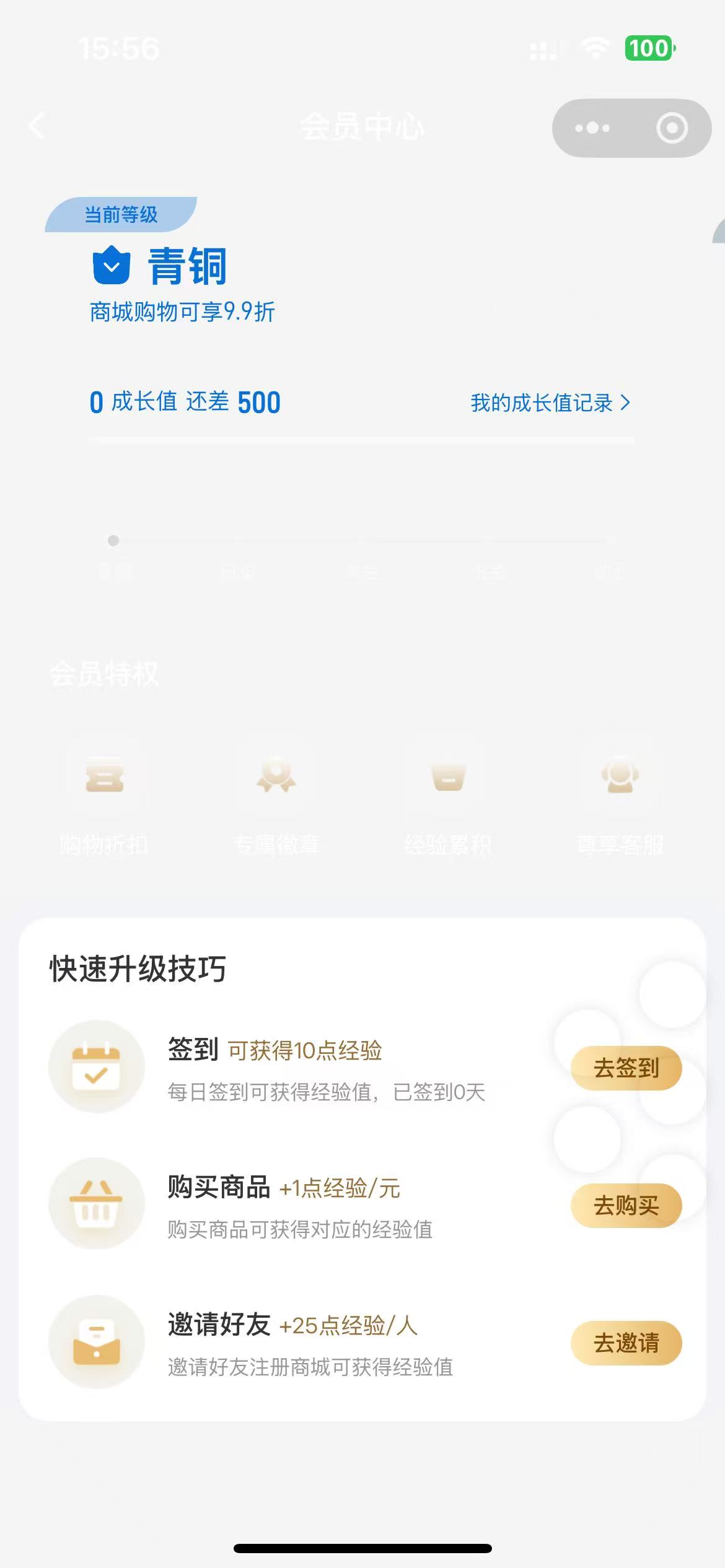Open the mini program more-options menu
This screenshot has height=1568, width=725.
[x=592, y=128]
